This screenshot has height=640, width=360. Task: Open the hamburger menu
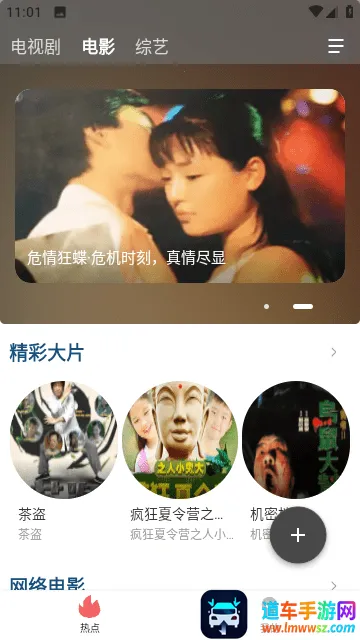pyautogui.click(x=336, y=46)
